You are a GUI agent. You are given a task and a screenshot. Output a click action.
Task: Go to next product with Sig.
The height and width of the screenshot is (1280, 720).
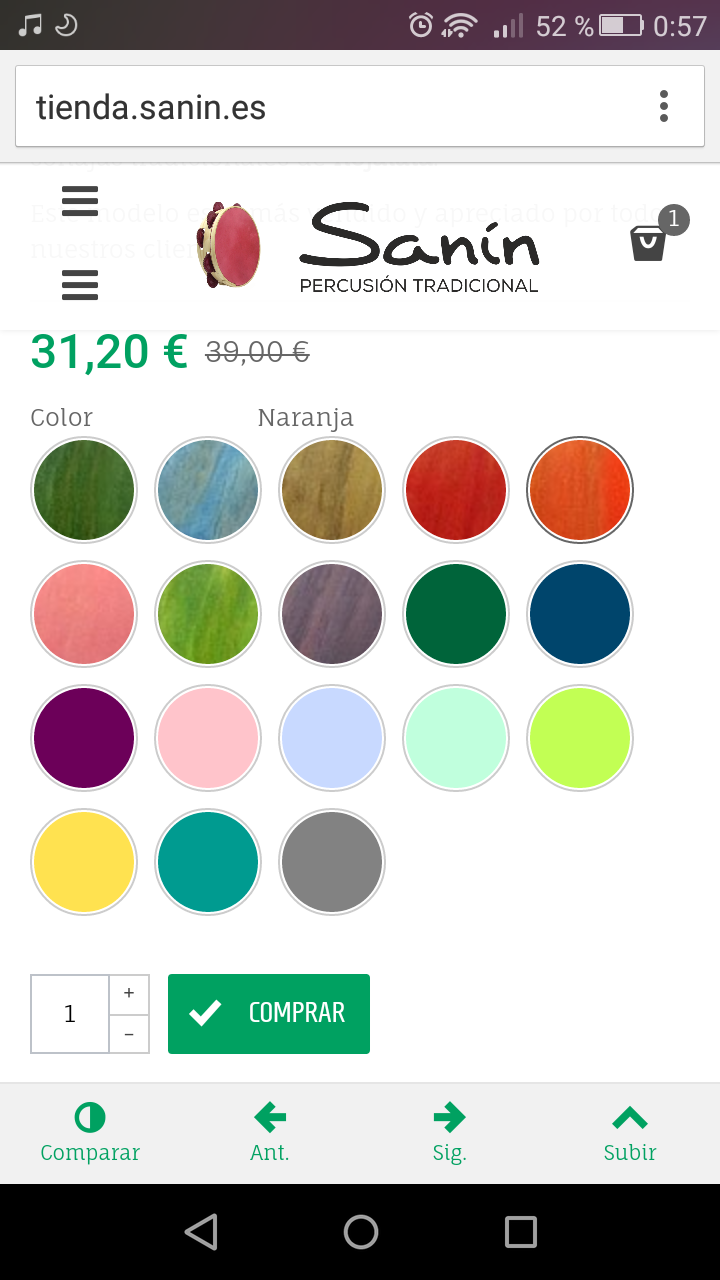[x=450, y=1133]
